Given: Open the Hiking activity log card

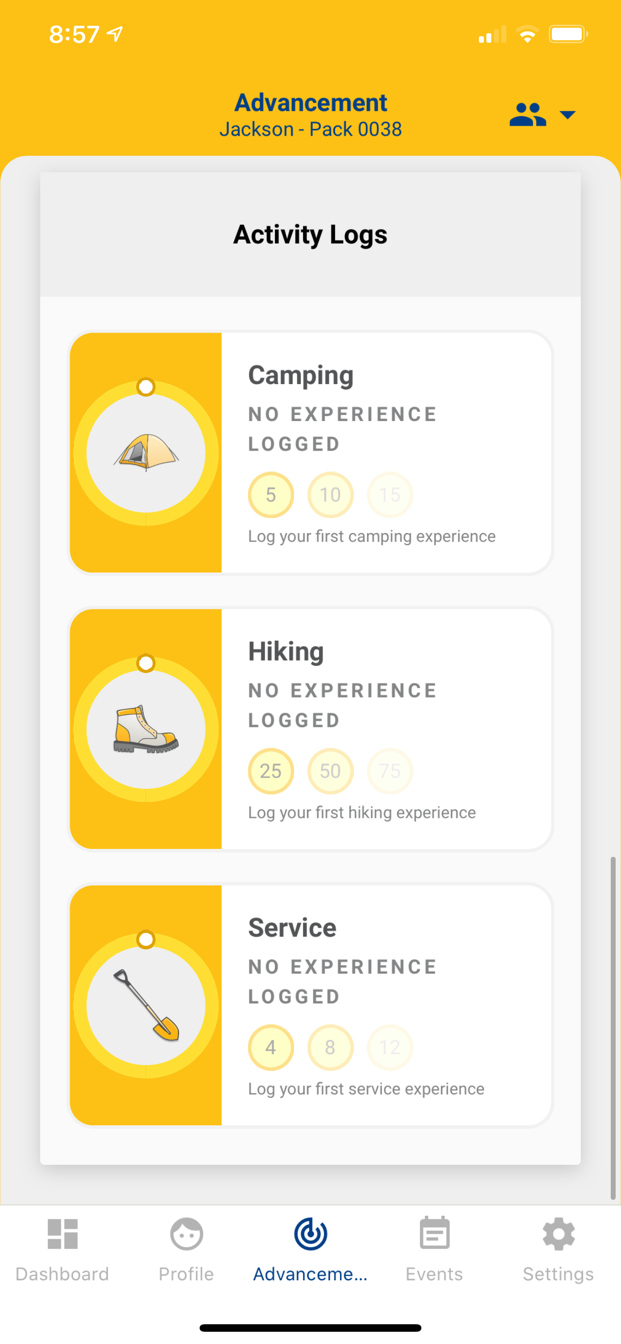Looking at the screenshot, I should tap(310, 729).
